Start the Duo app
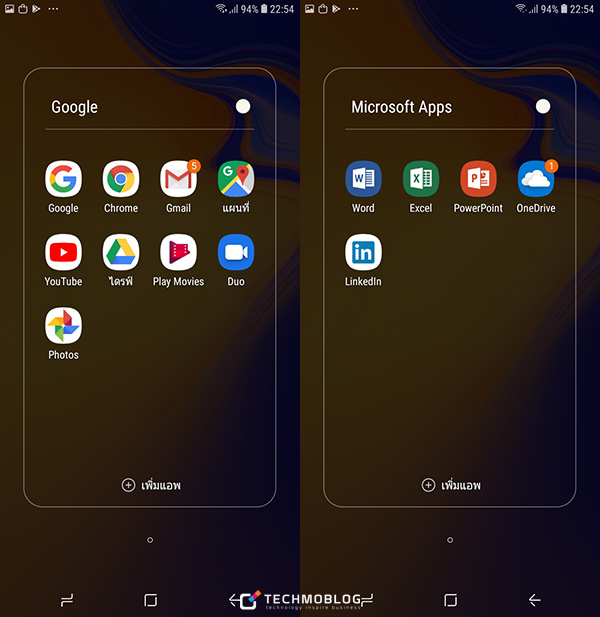The height and width of the screenshot is (617, 600). click(x=236, y=253)
